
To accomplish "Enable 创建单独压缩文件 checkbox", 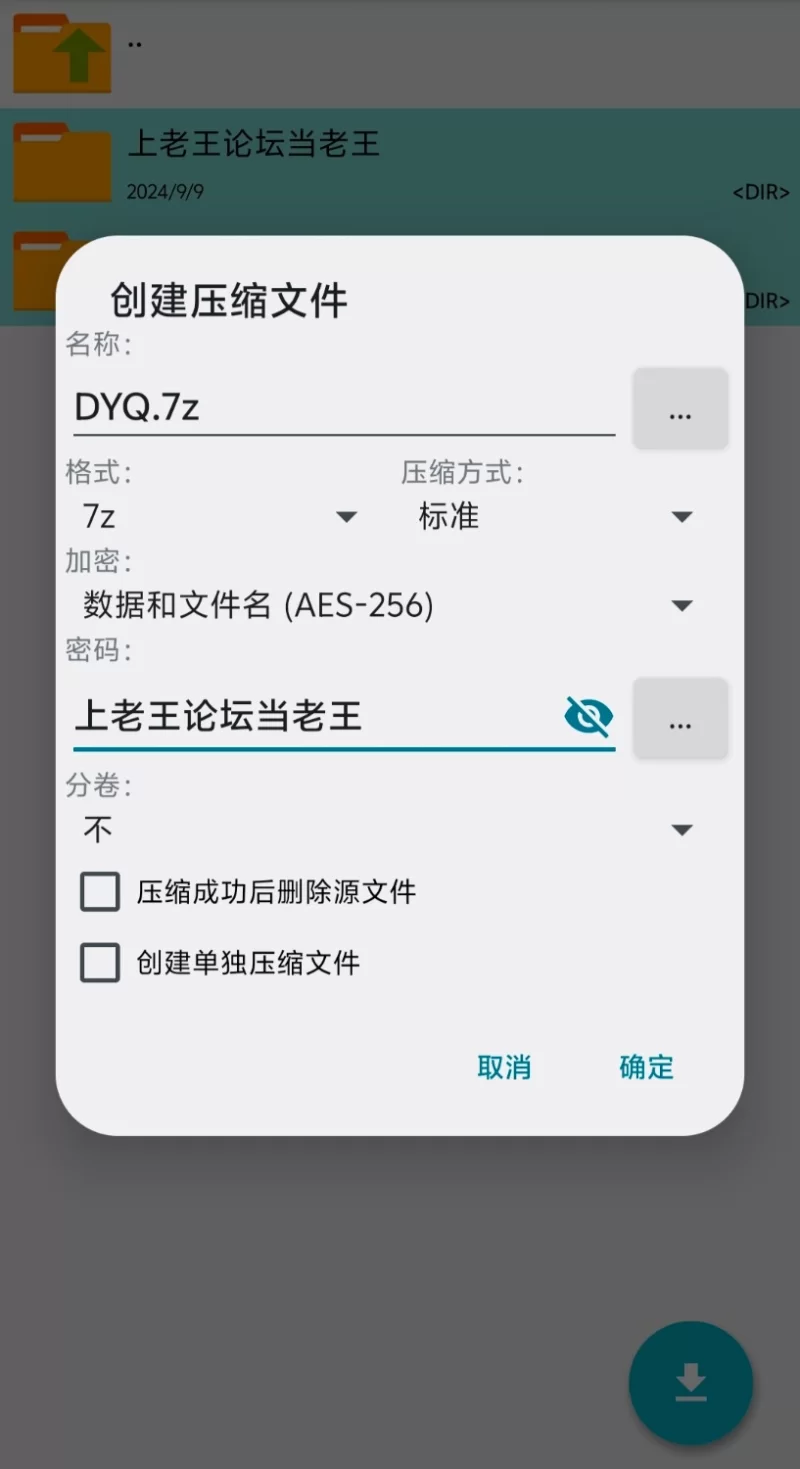I will (x=100, y=964).
